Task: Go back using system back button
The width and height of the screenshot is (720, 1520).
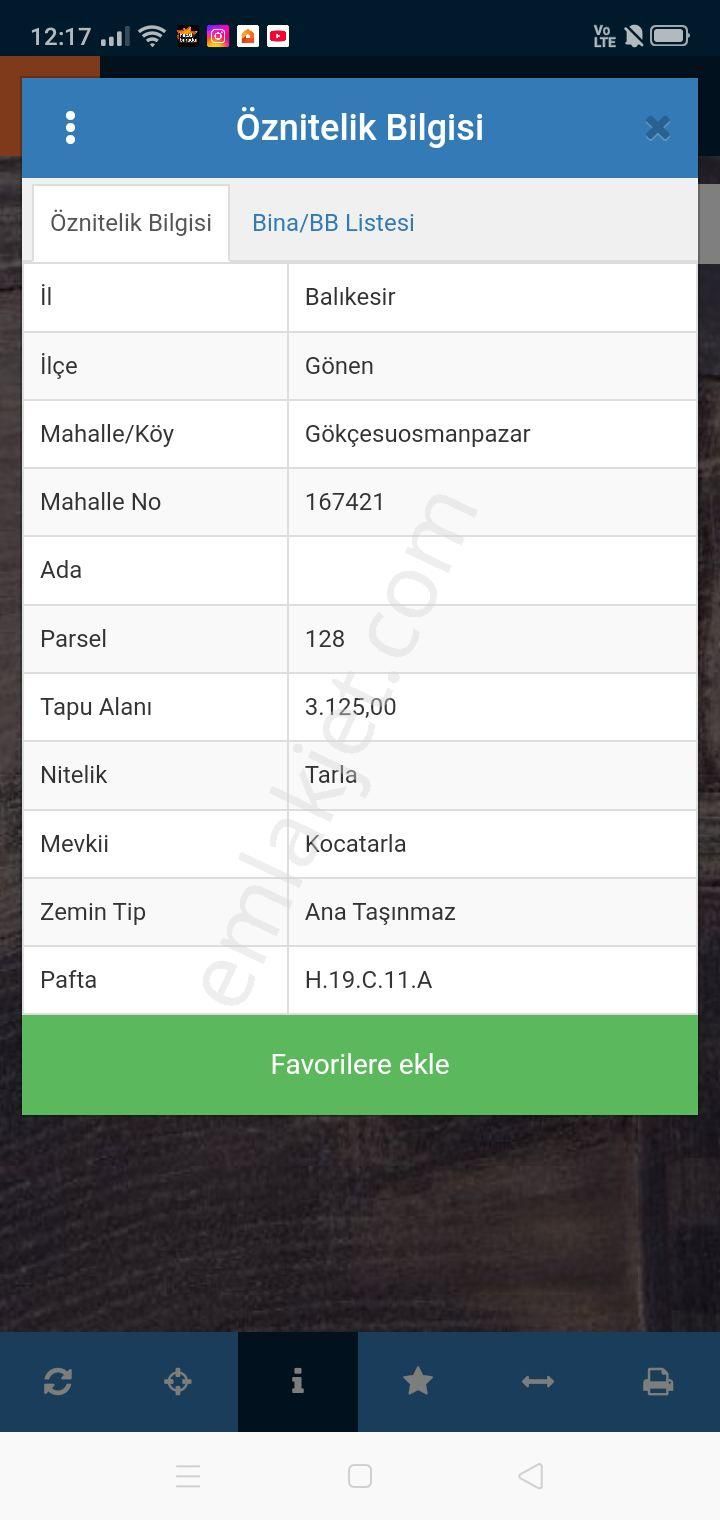Action: (531, 1476)
